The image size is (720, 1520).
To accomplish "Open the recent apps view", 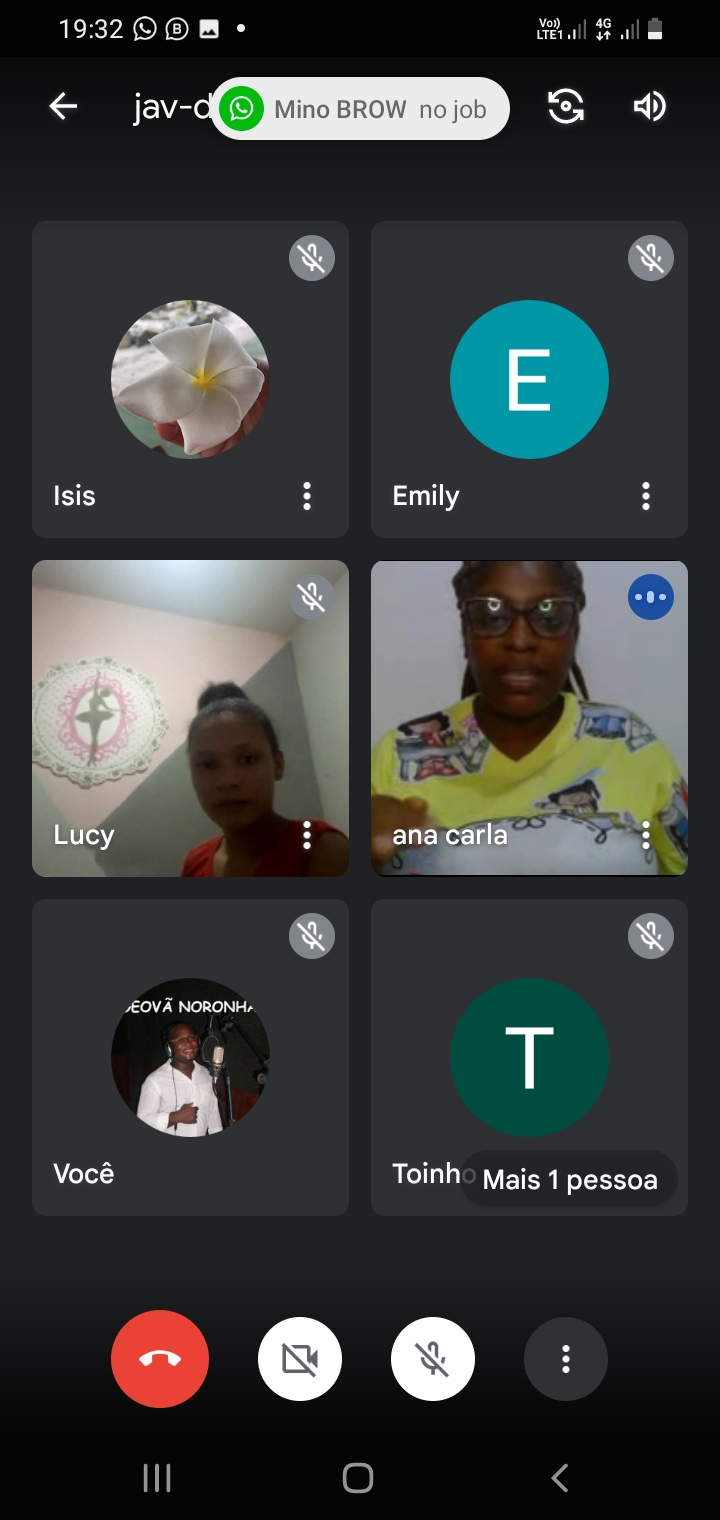I will click(x=157, y=1478).
